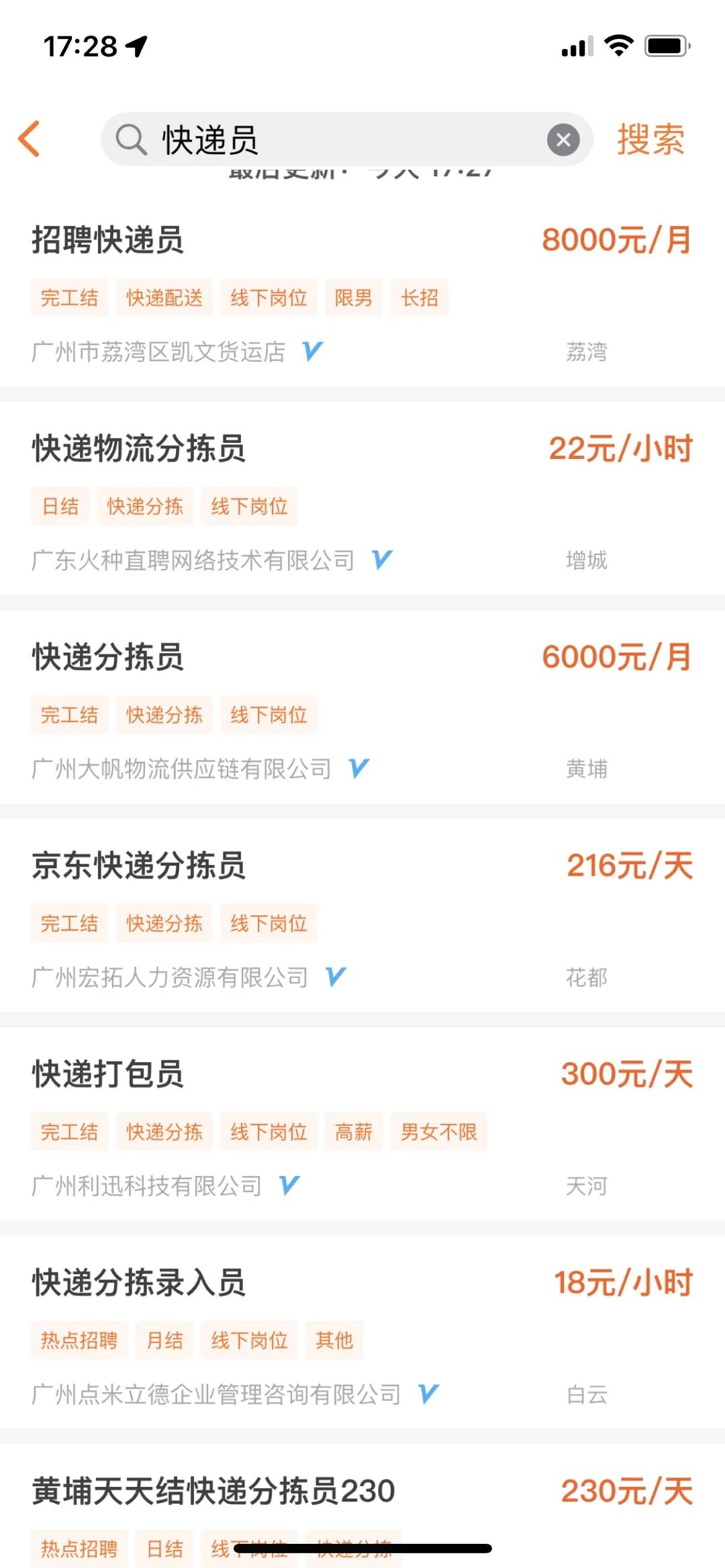Select the 高薪 tag under 快递打包员
This screenshot has width=725, height=1568.
pos(354,1132)
